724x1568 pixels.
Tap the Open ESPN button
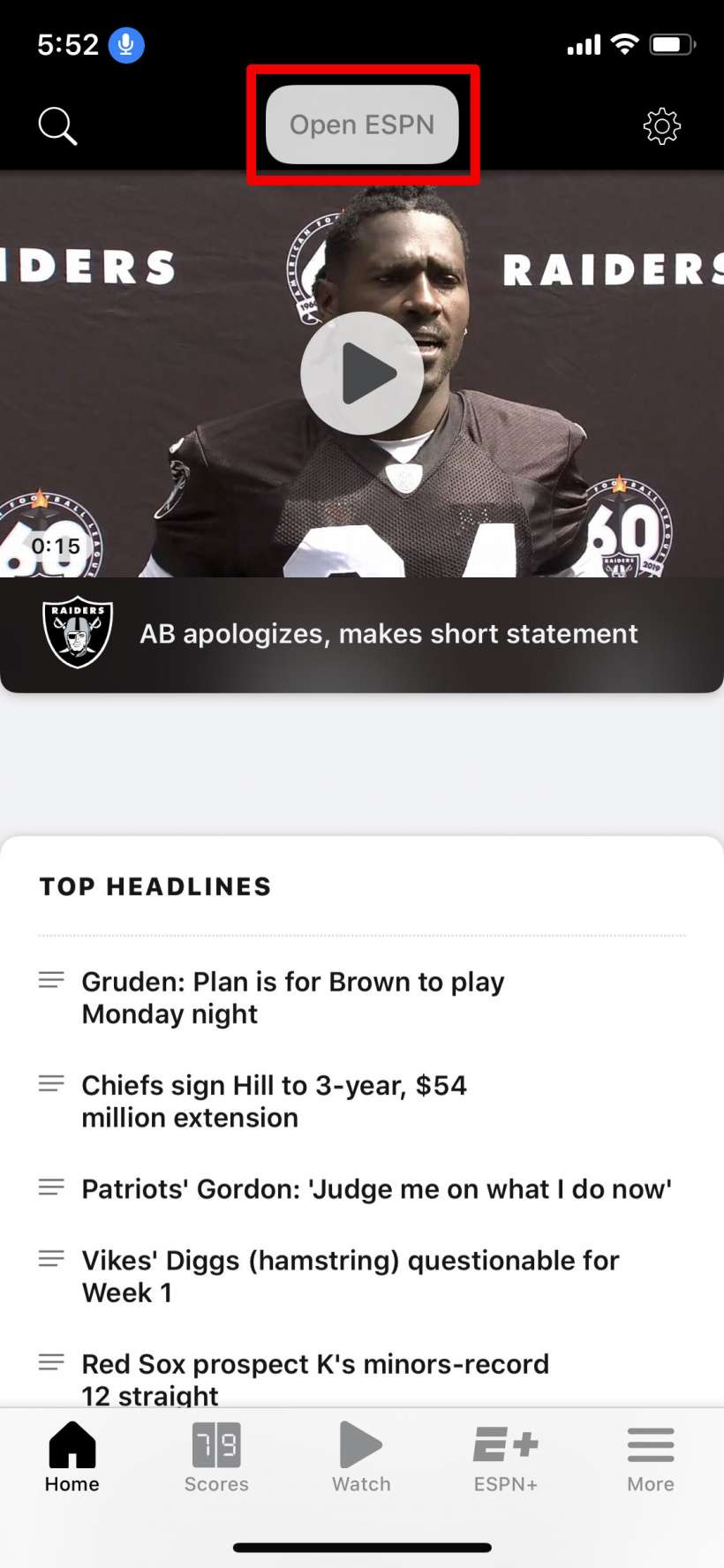click(x=362, y=124)
